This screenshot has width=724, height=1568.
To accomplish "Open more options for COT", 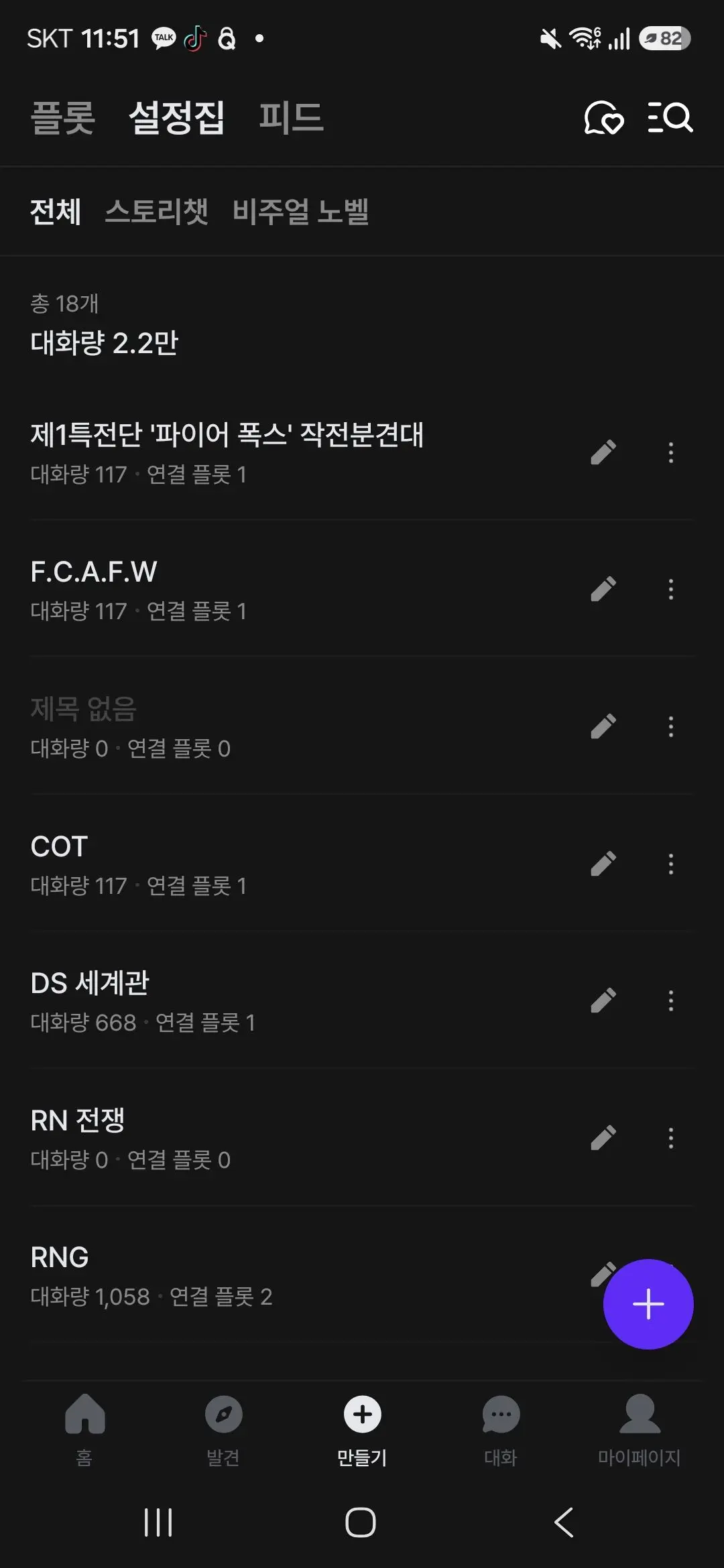I will [671, 864].
